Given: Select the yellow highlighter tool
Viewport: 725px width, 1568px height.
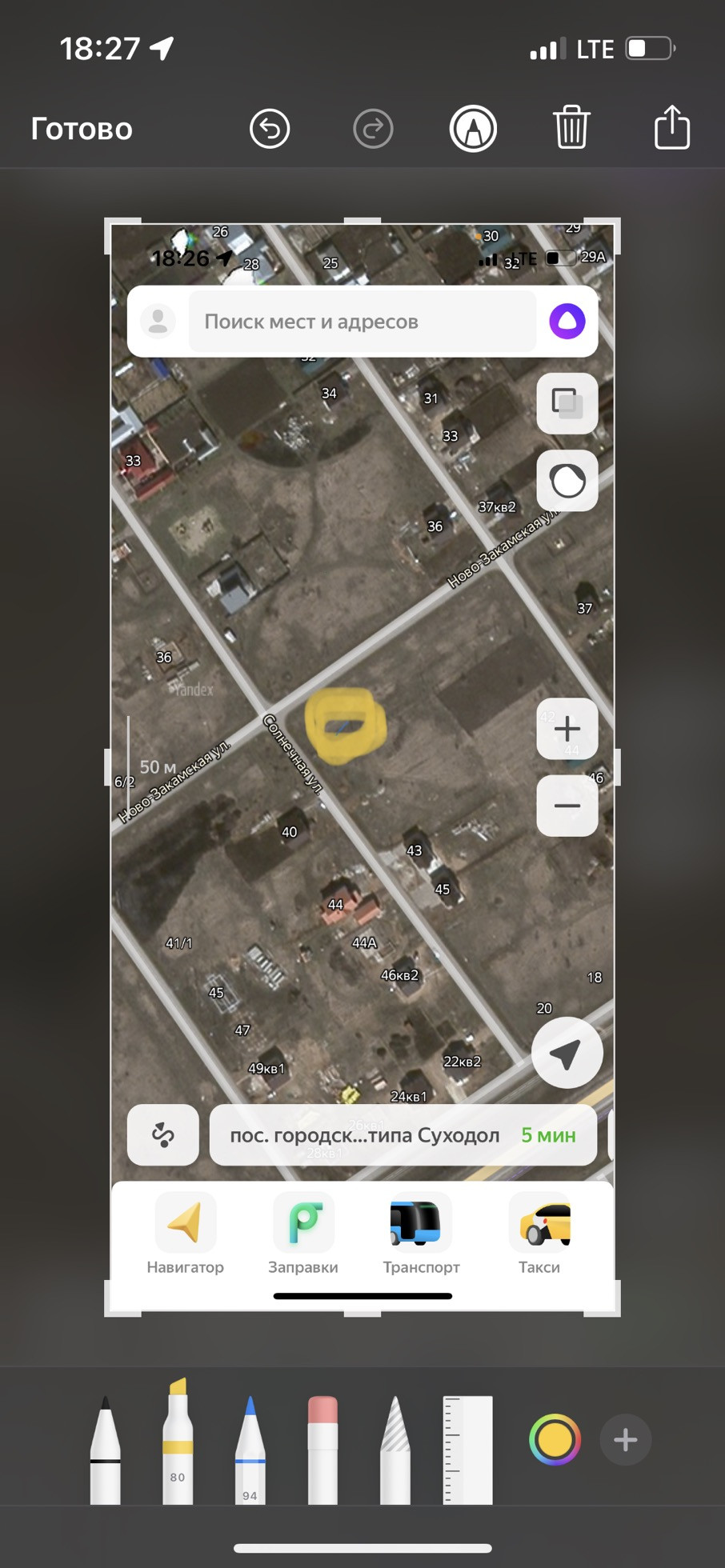Looking at the screenshot, I should click(178, 1444).
